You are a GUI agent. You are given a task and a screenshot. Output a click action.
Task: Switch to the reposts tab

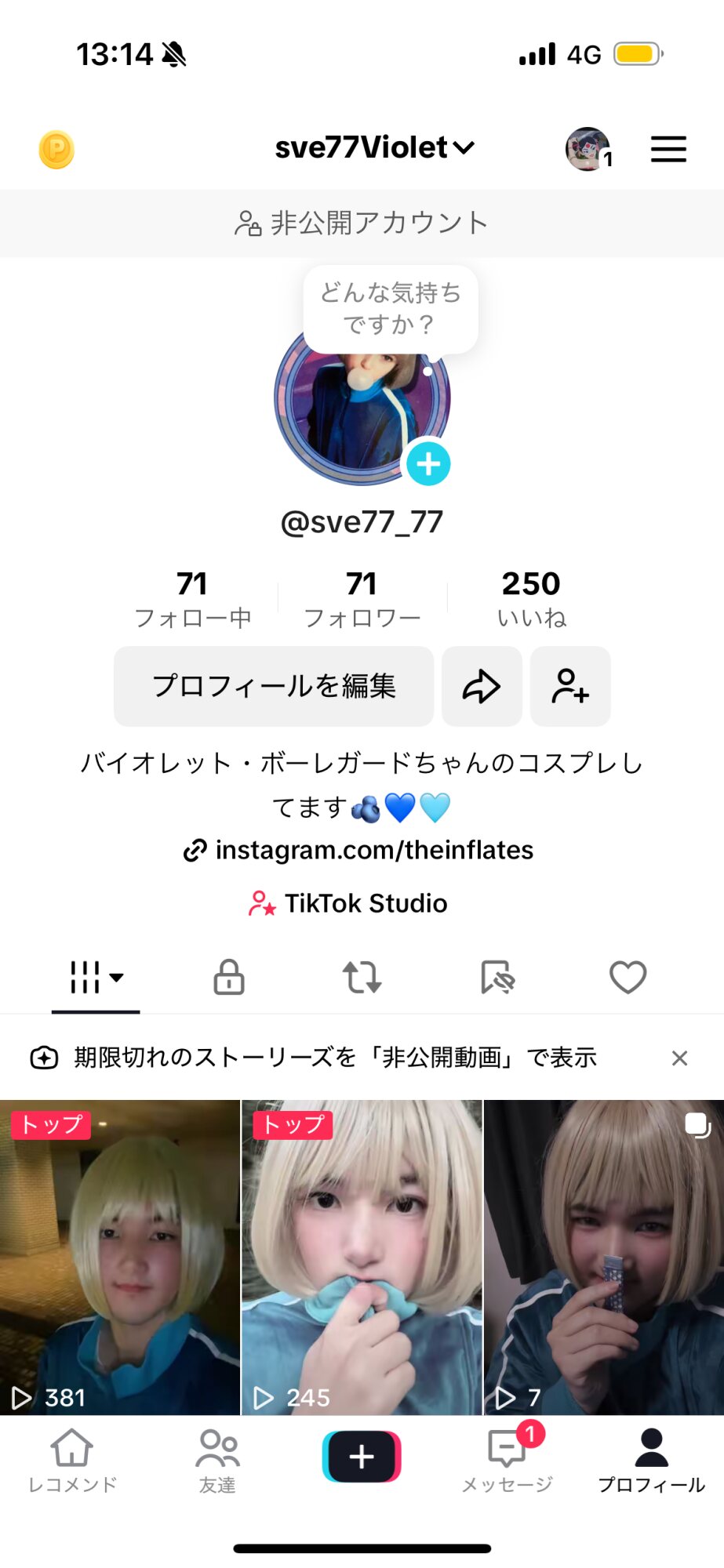point(362,977)
